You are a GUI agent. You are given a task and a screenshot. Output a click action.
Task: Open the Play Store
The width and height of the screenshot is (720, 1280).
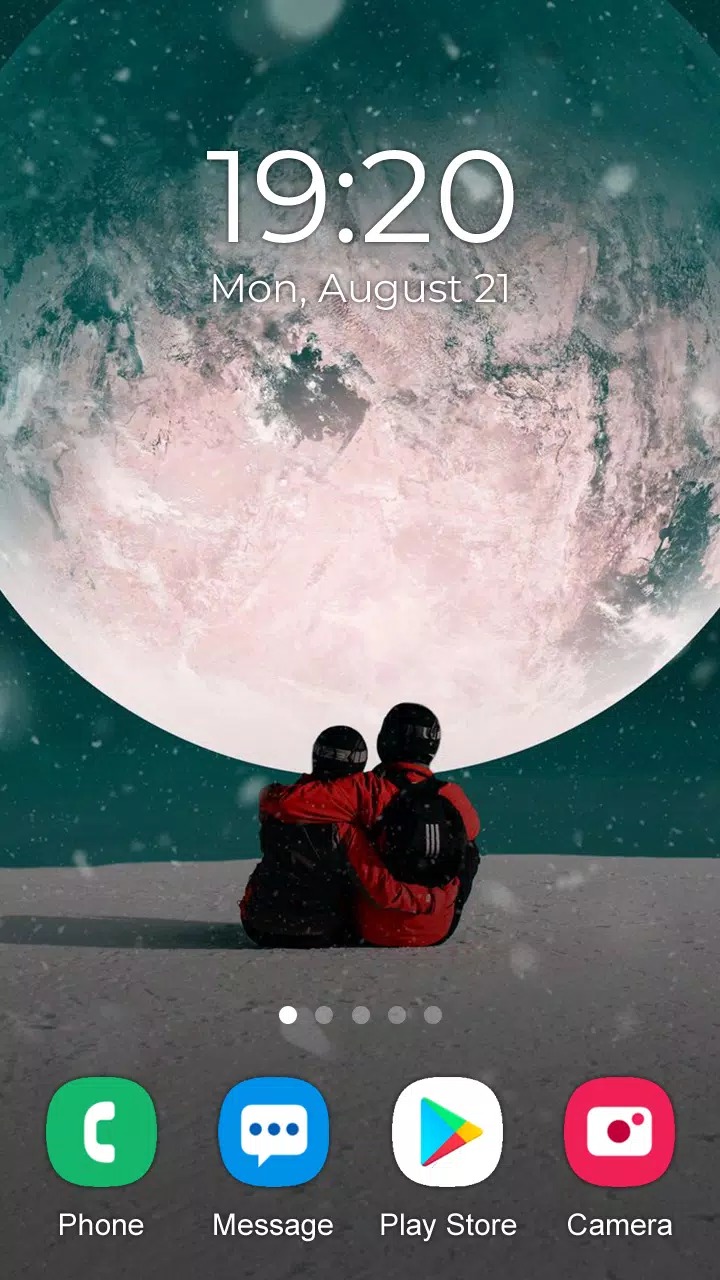(x=447, y=1131)
